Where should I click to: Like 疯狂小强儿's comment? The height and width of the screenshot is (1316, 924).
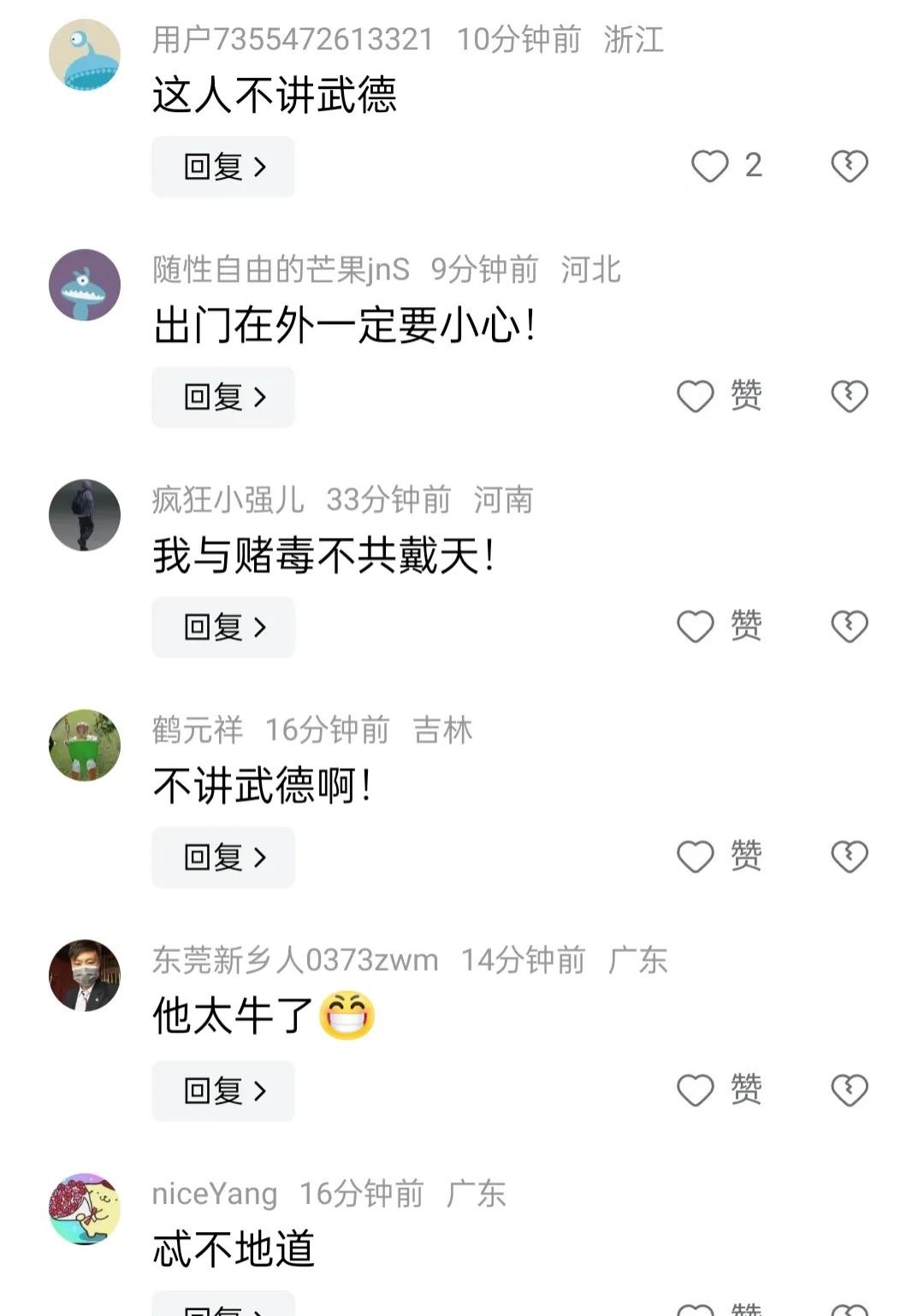click(x=696, y=626)
